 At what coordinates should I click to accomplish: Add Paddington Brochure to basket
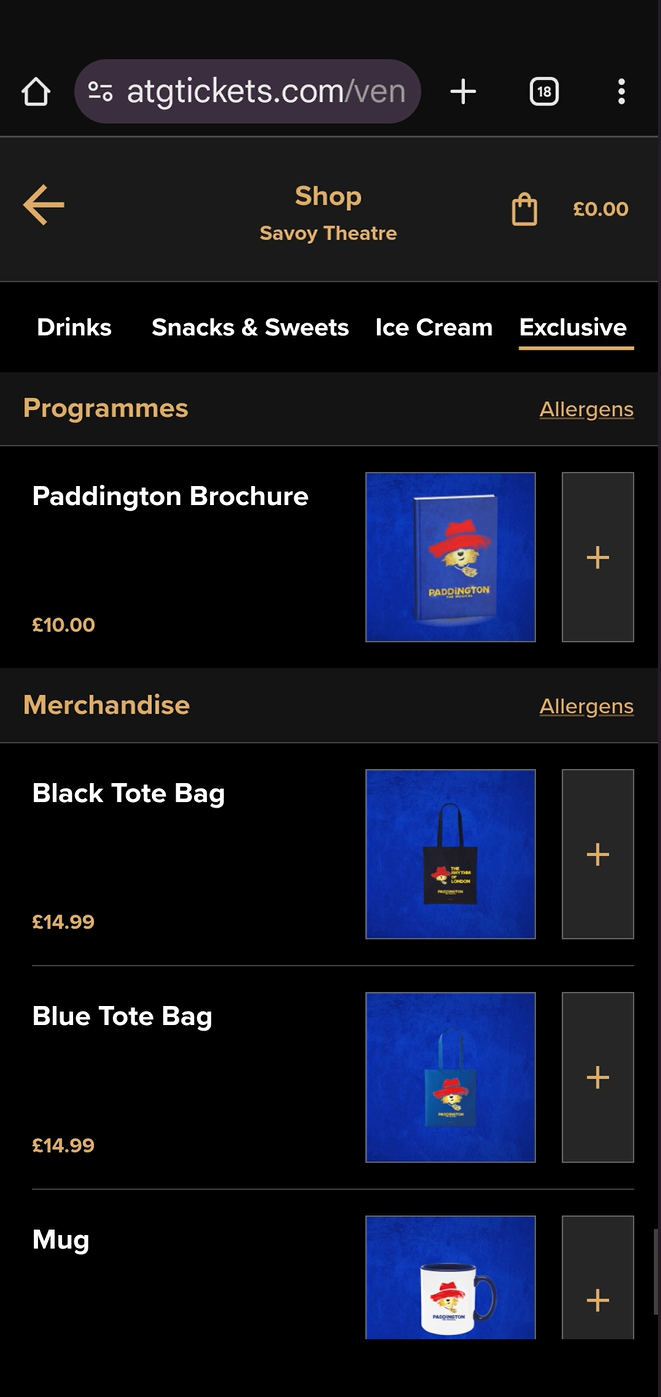click(598, 557)
